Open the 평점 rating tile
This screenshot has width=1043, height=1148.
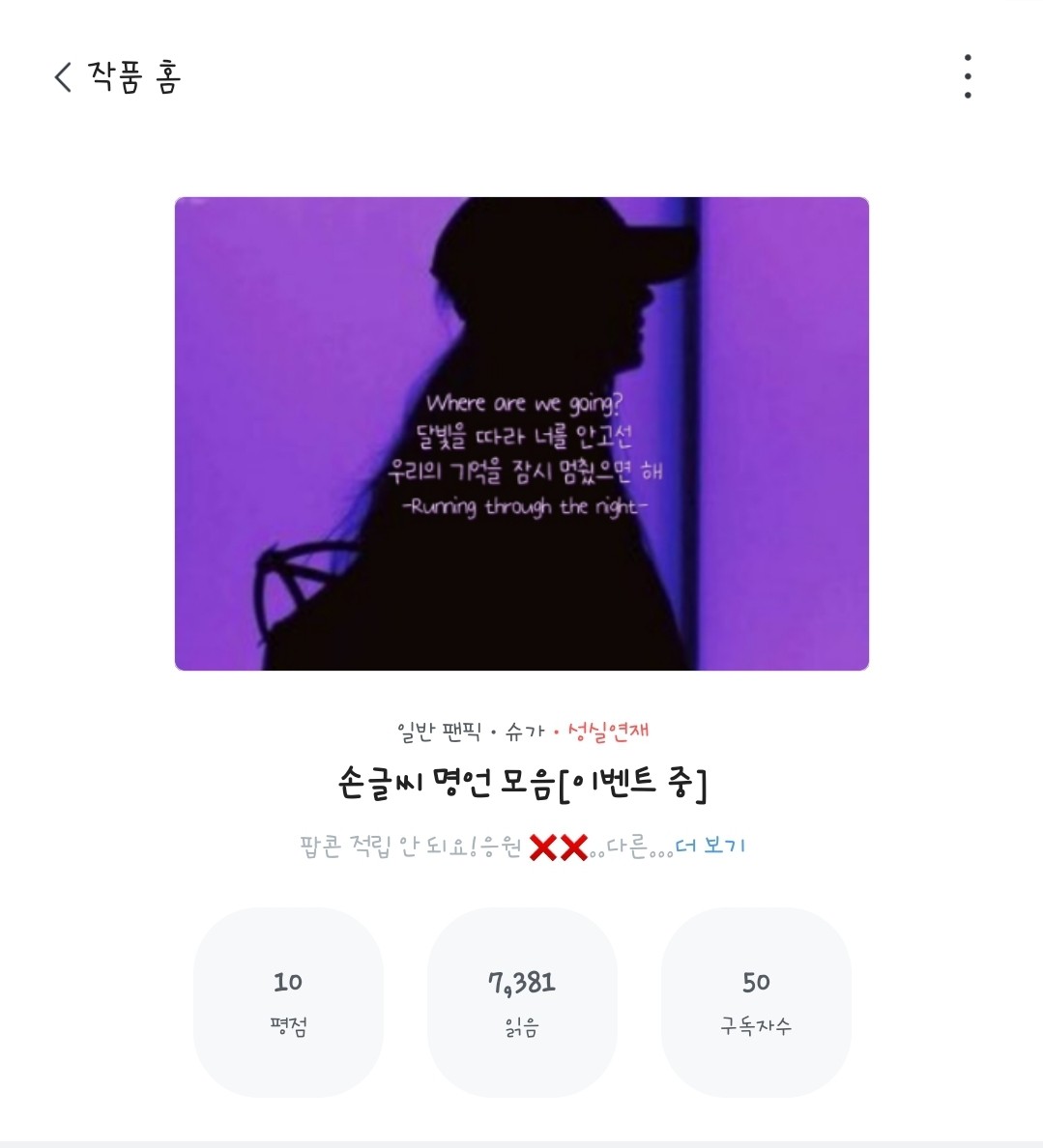pyautogui.click(x=288, y=1002)
